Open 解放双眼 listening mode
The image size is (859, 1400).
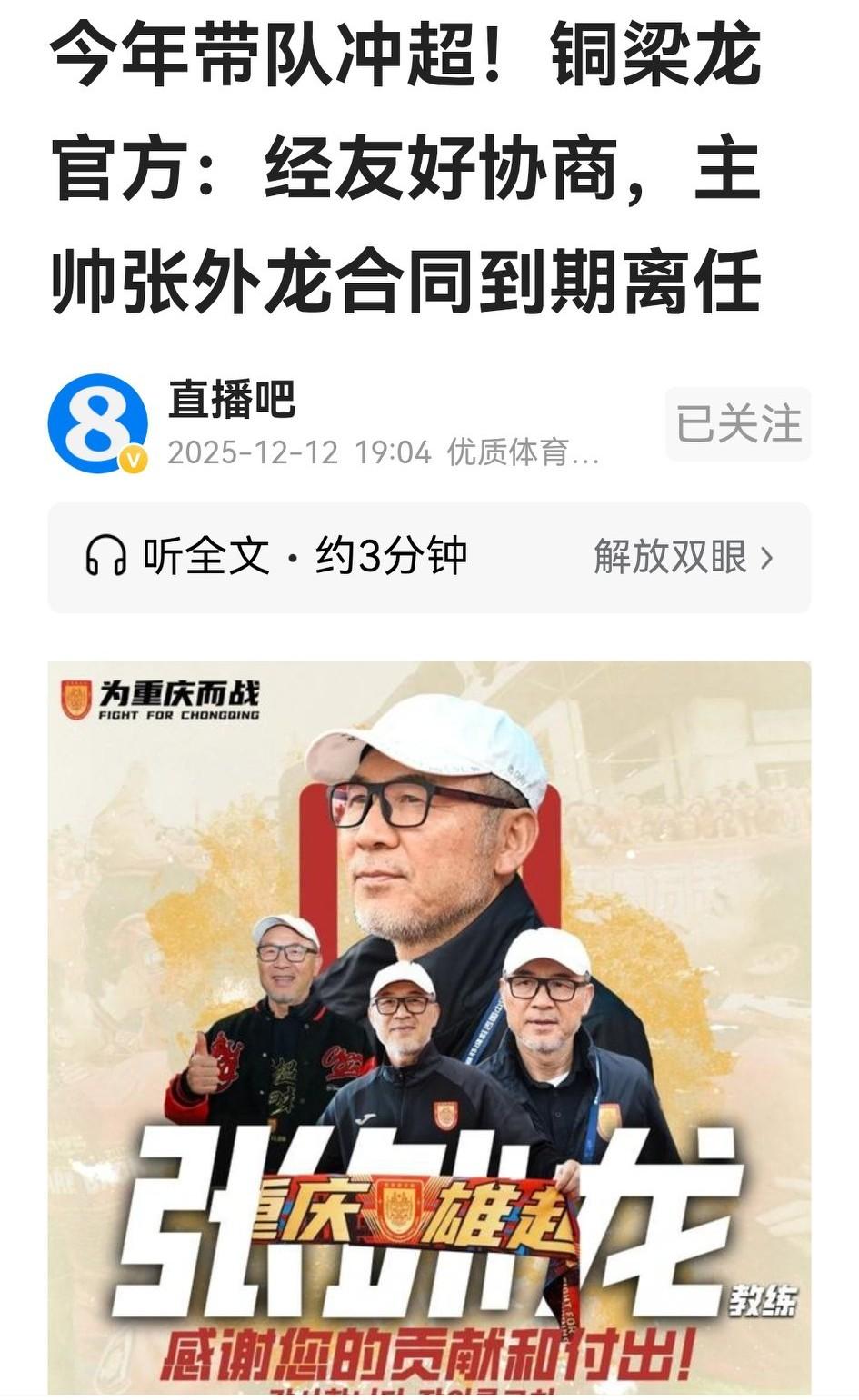(671, 558)
